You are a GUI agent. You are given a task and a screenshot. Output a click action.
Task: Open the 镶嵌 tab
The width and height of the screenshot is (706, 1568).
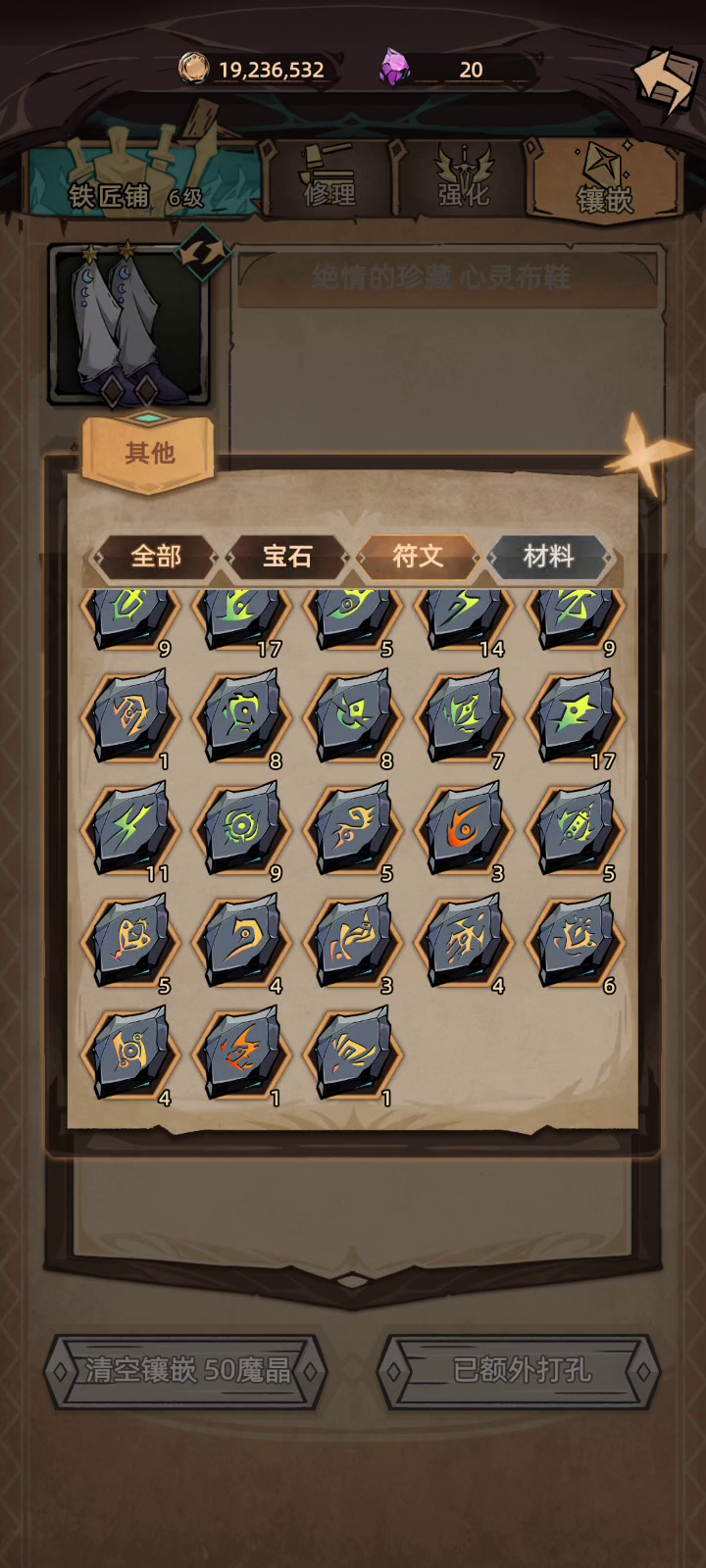pyautogui.click(x=604, y=184)
